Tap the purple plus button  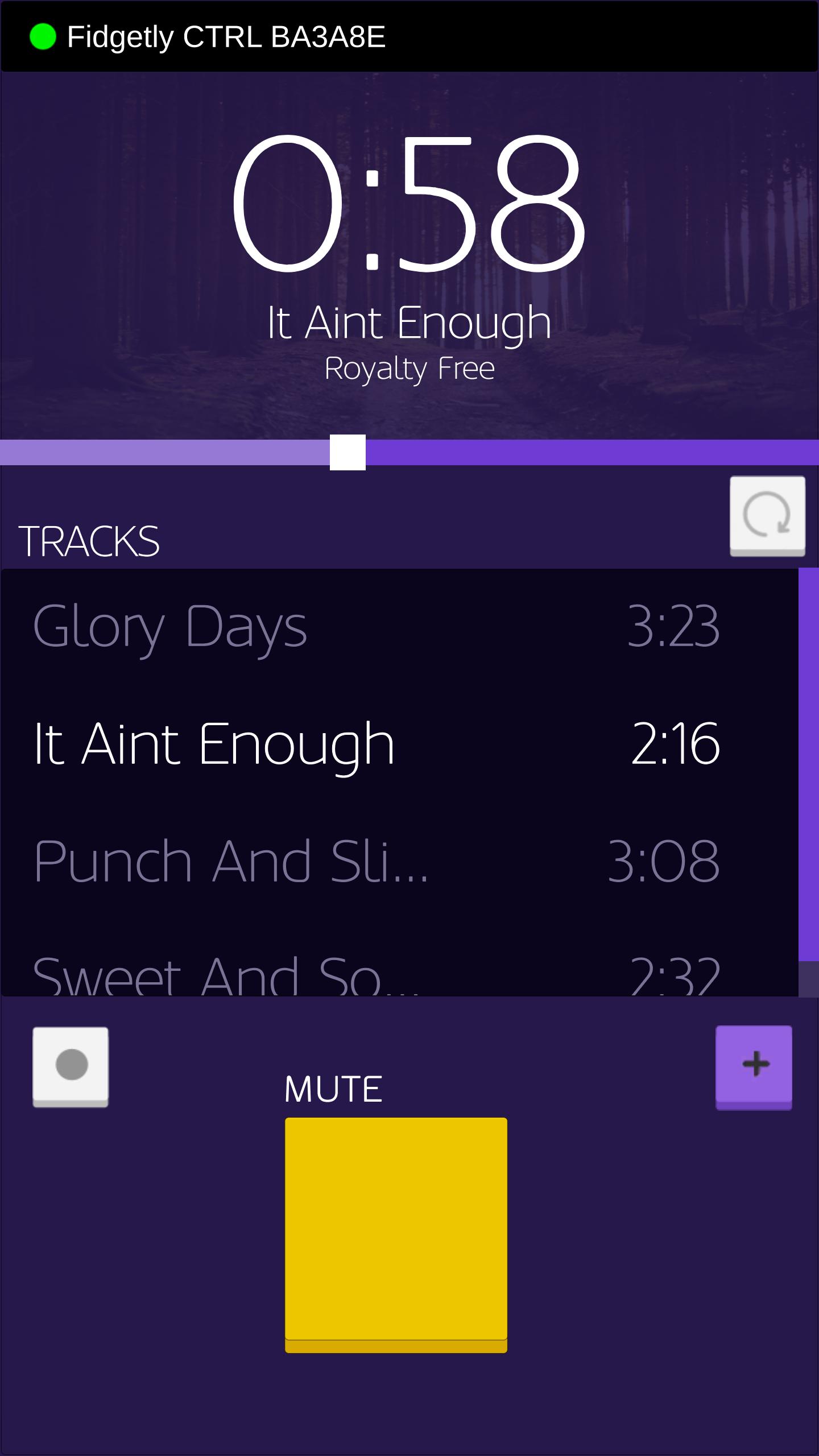pyautogui.click(x=754, y=1065)
